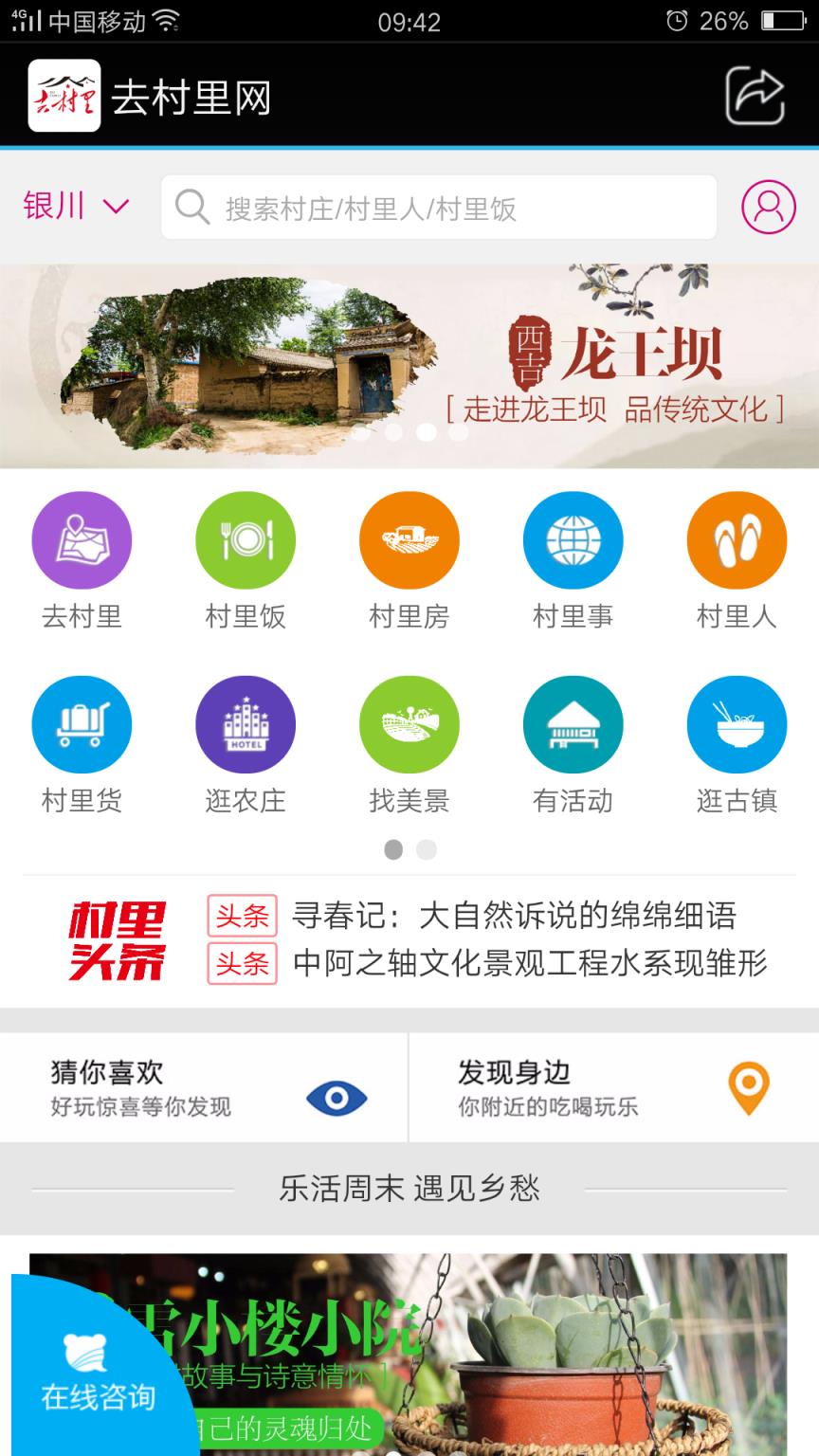Open the 龙王坝 banner
819x1456 pixels.
pos(409,365)
